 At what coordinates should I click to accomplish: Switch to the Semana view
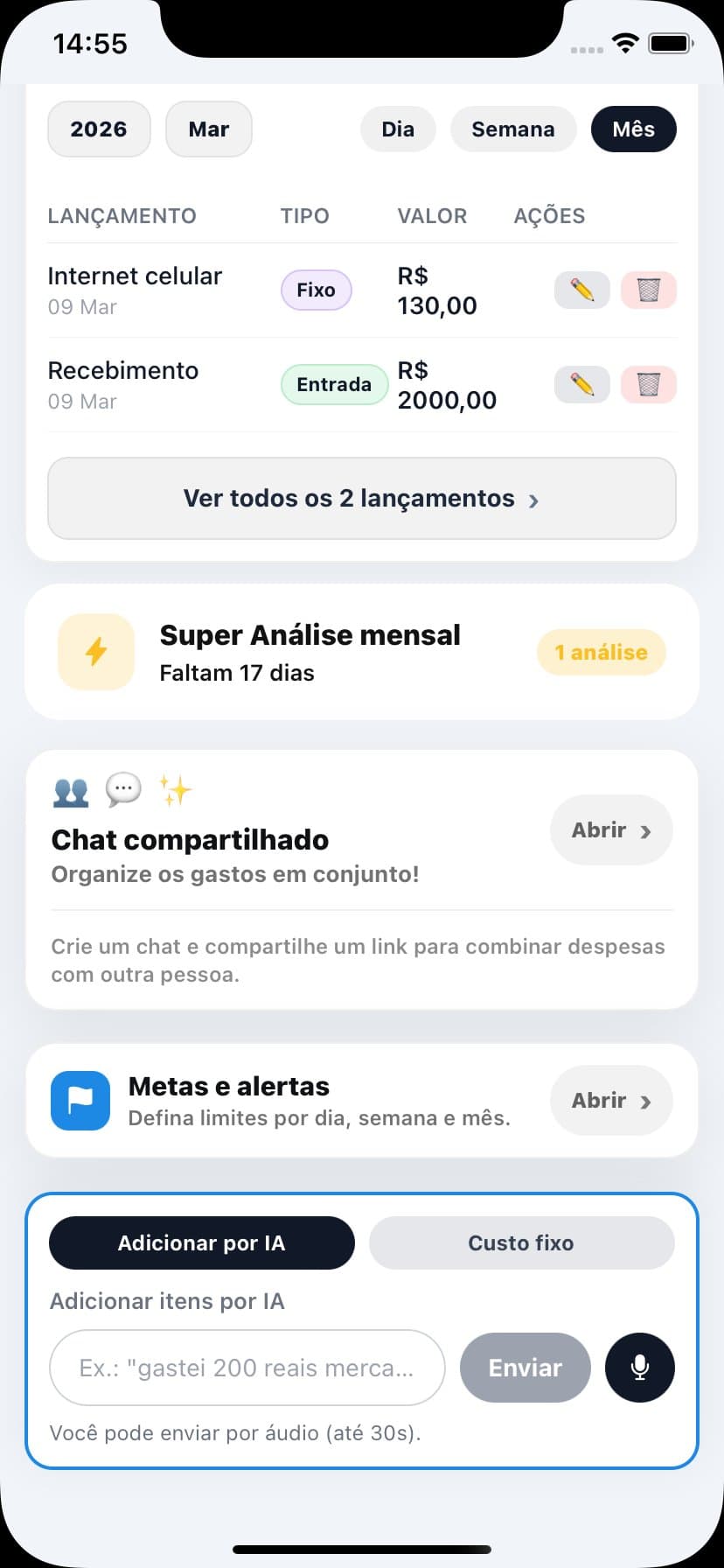tap(513, 129)
